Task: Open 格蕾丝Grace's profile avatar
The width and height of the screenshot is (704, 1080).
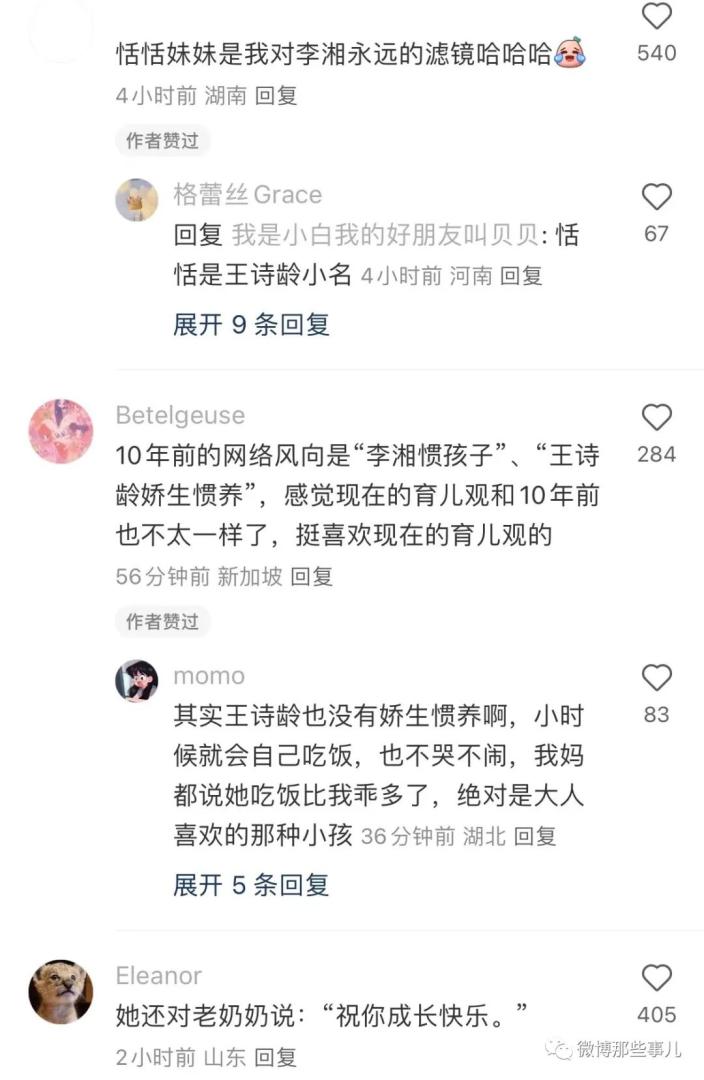Action: coord(137,199)
